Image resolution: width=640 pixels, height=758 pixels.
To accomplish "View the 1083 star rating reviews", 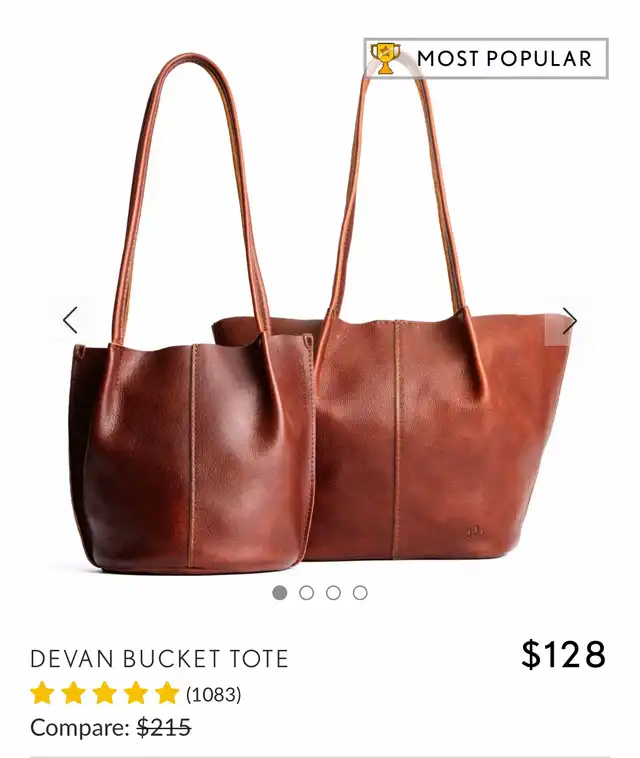I will [135, 693].
